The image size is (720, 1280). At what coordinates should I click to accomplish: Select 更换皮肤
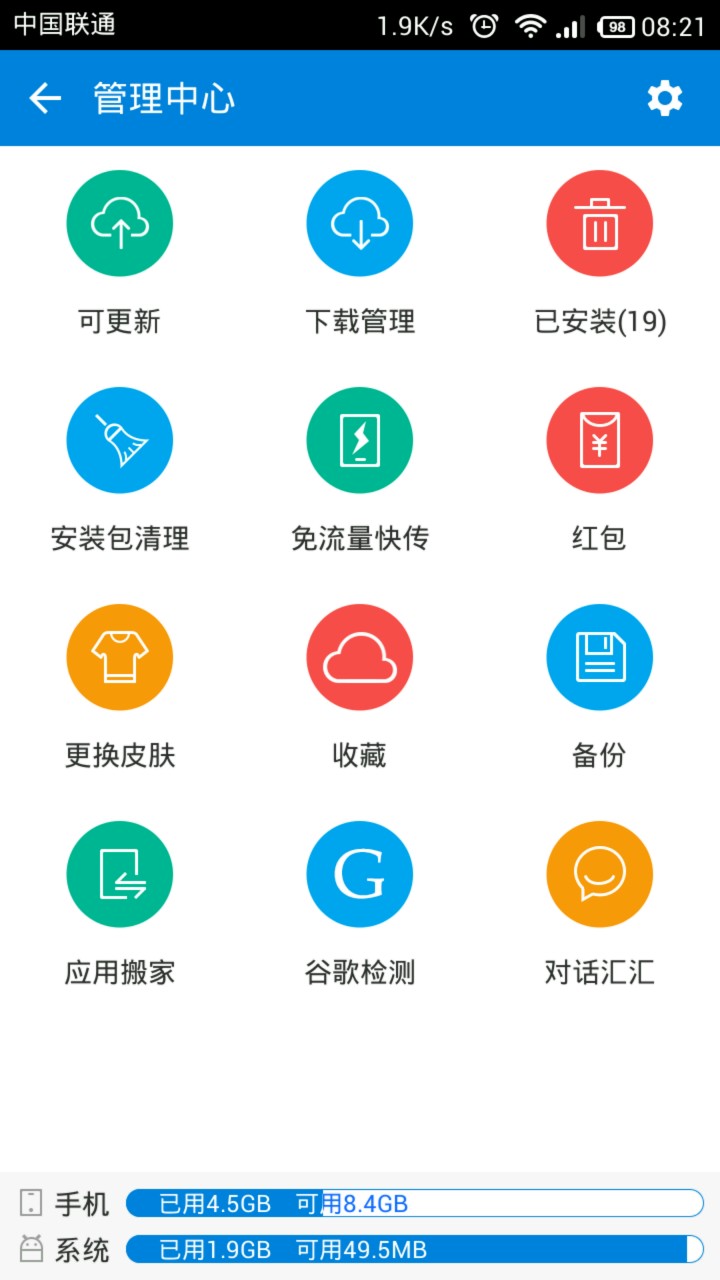click(120, 658)
